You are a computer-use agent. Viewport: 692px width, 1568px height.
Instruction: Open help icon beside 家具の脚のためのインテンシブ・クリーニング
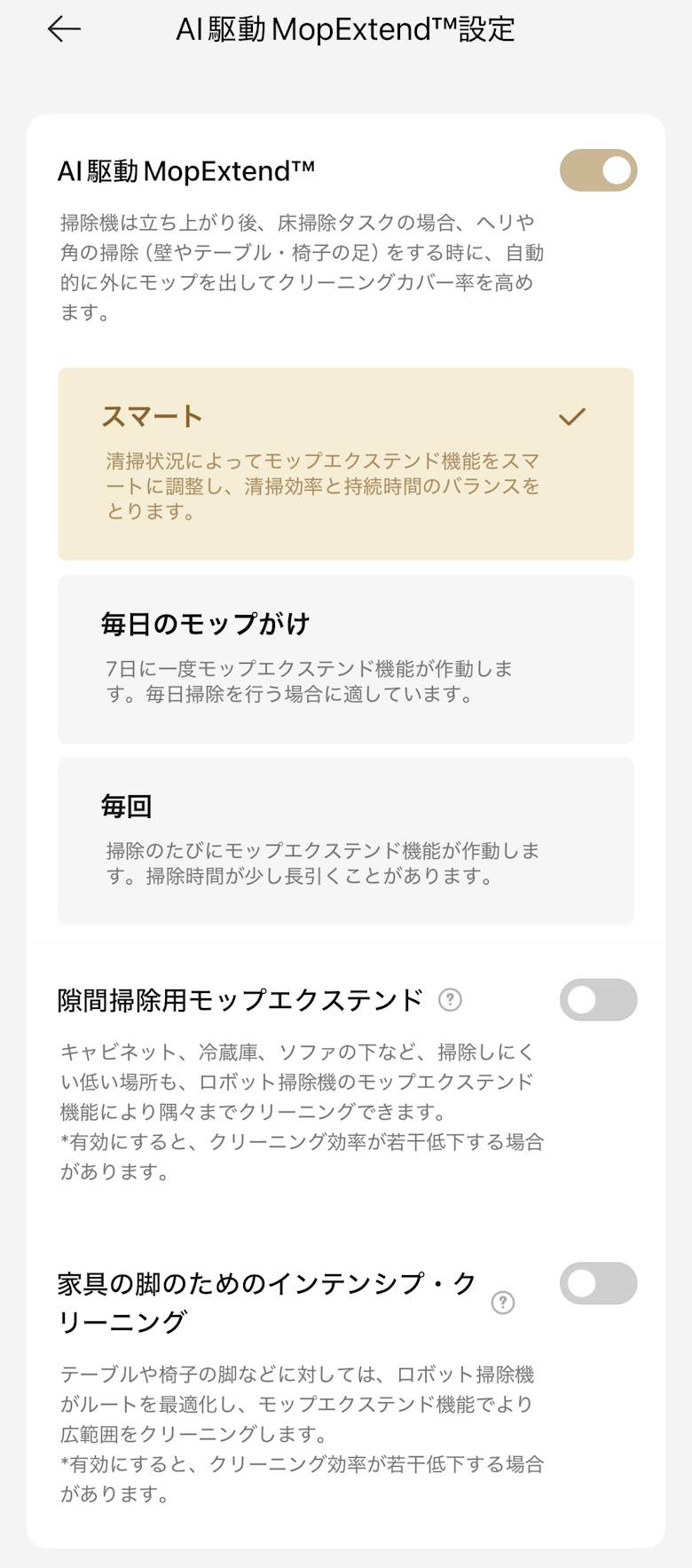click(x=503, y=1302)
